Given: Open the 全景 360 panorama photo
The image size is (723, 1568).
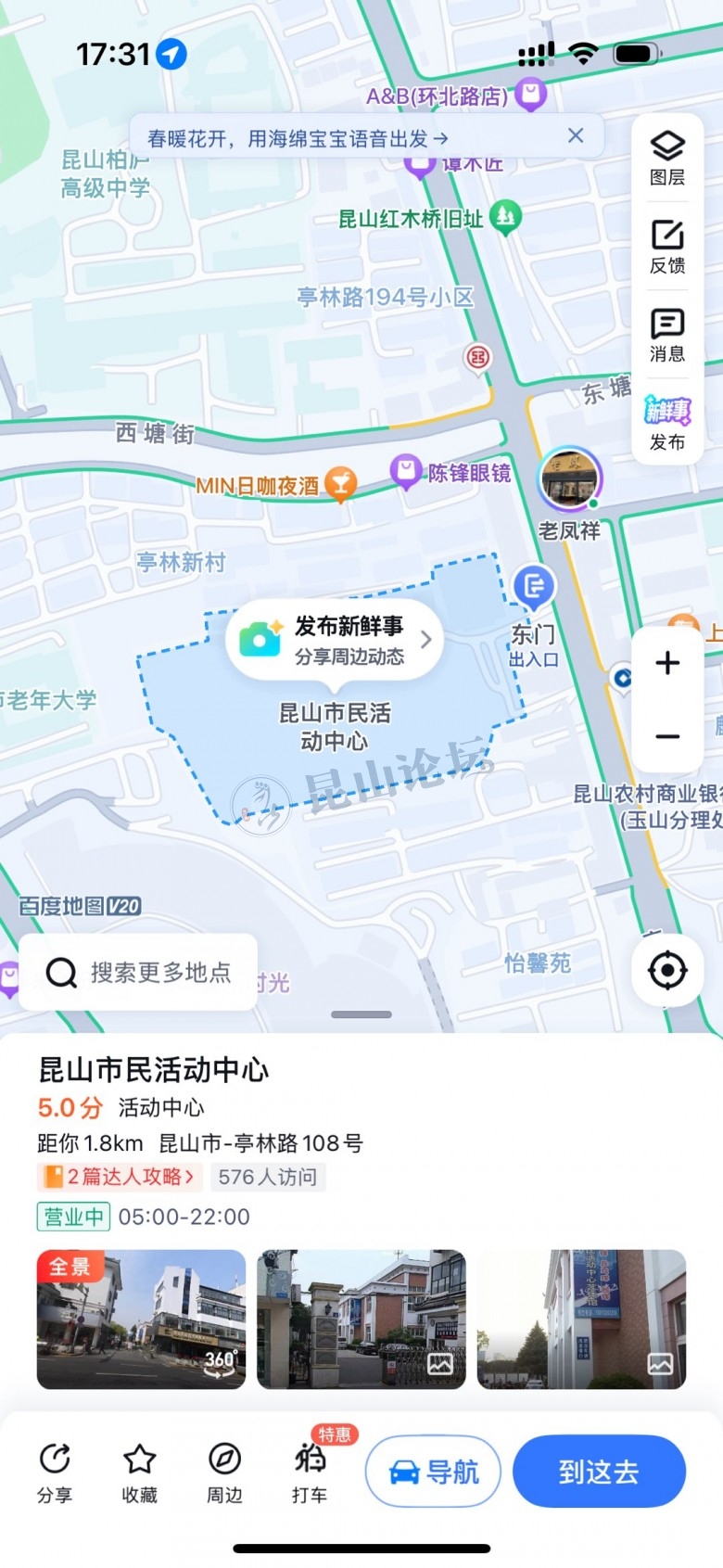Looking at the screenshot, I should point(141,1319).
